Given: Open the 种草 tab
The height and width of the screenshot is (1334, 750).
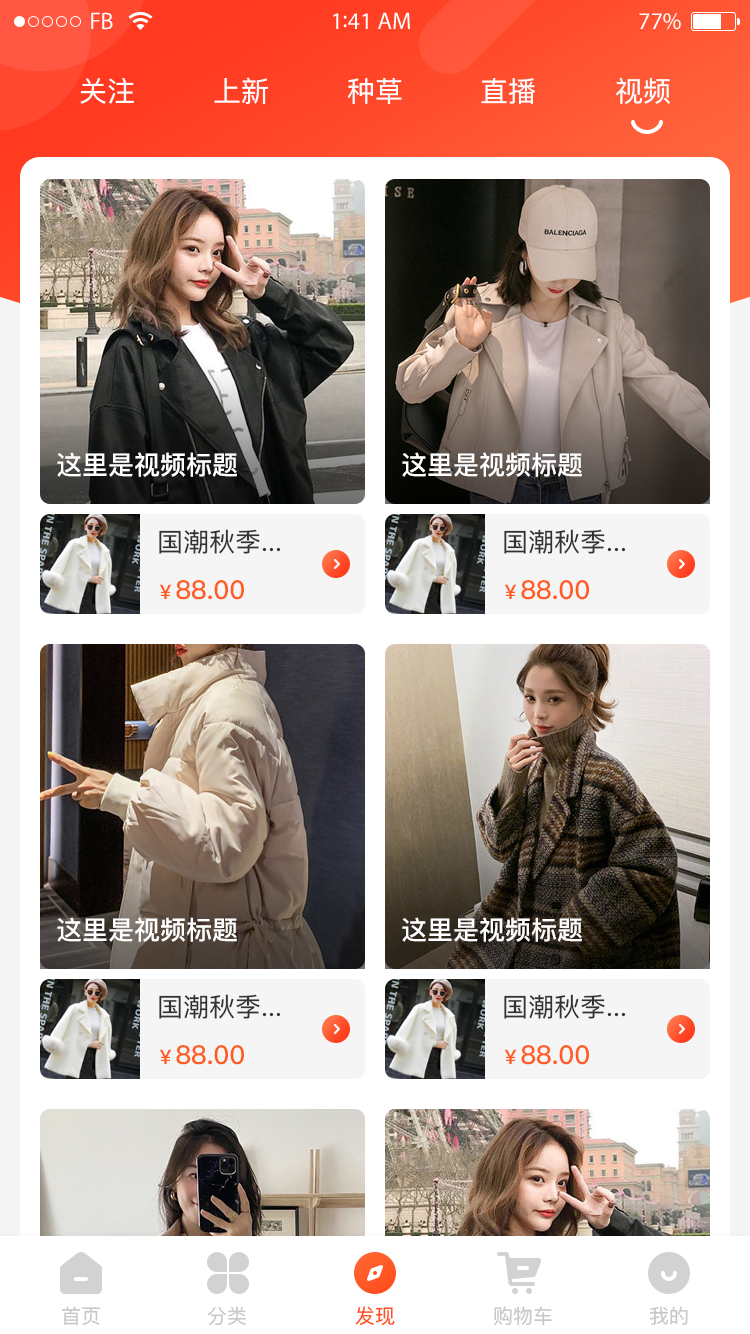Looking at the screenshot, I should click(x=374, y=92).
